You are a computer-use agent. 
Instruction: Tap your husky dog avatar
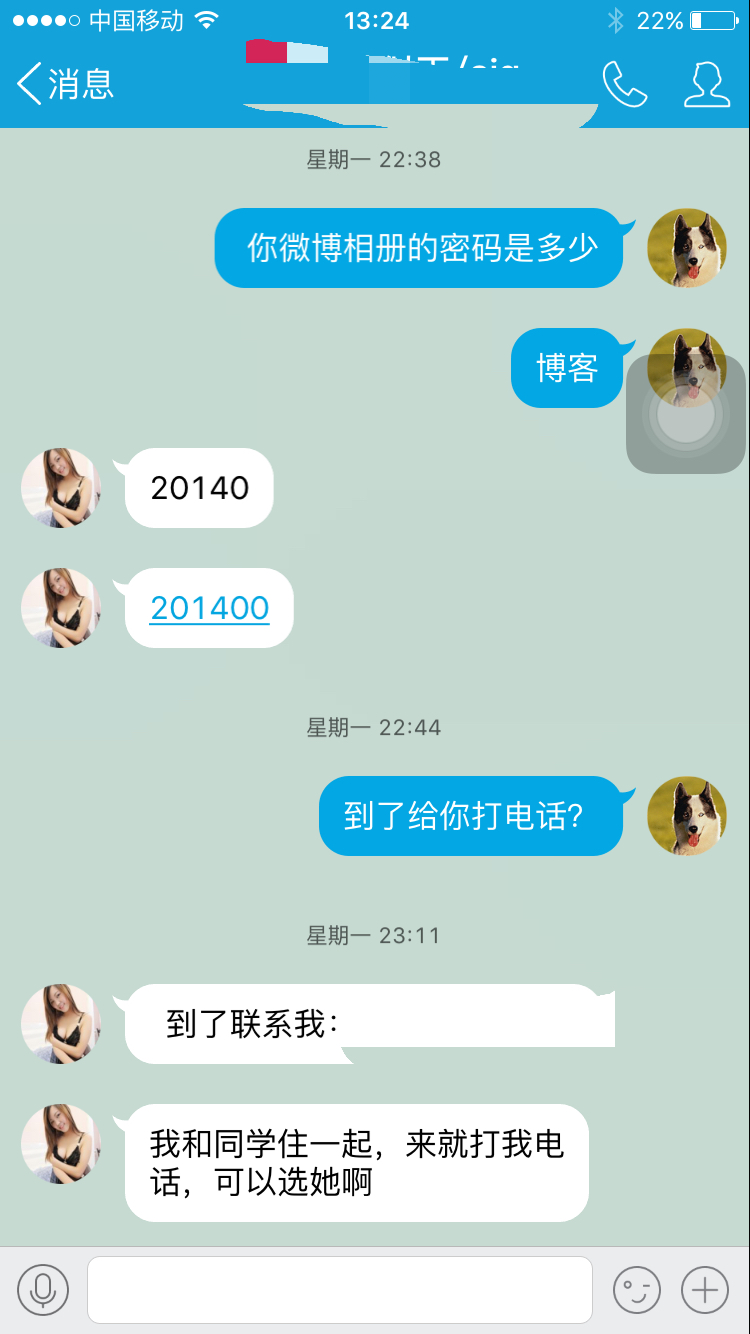(687, 248)
